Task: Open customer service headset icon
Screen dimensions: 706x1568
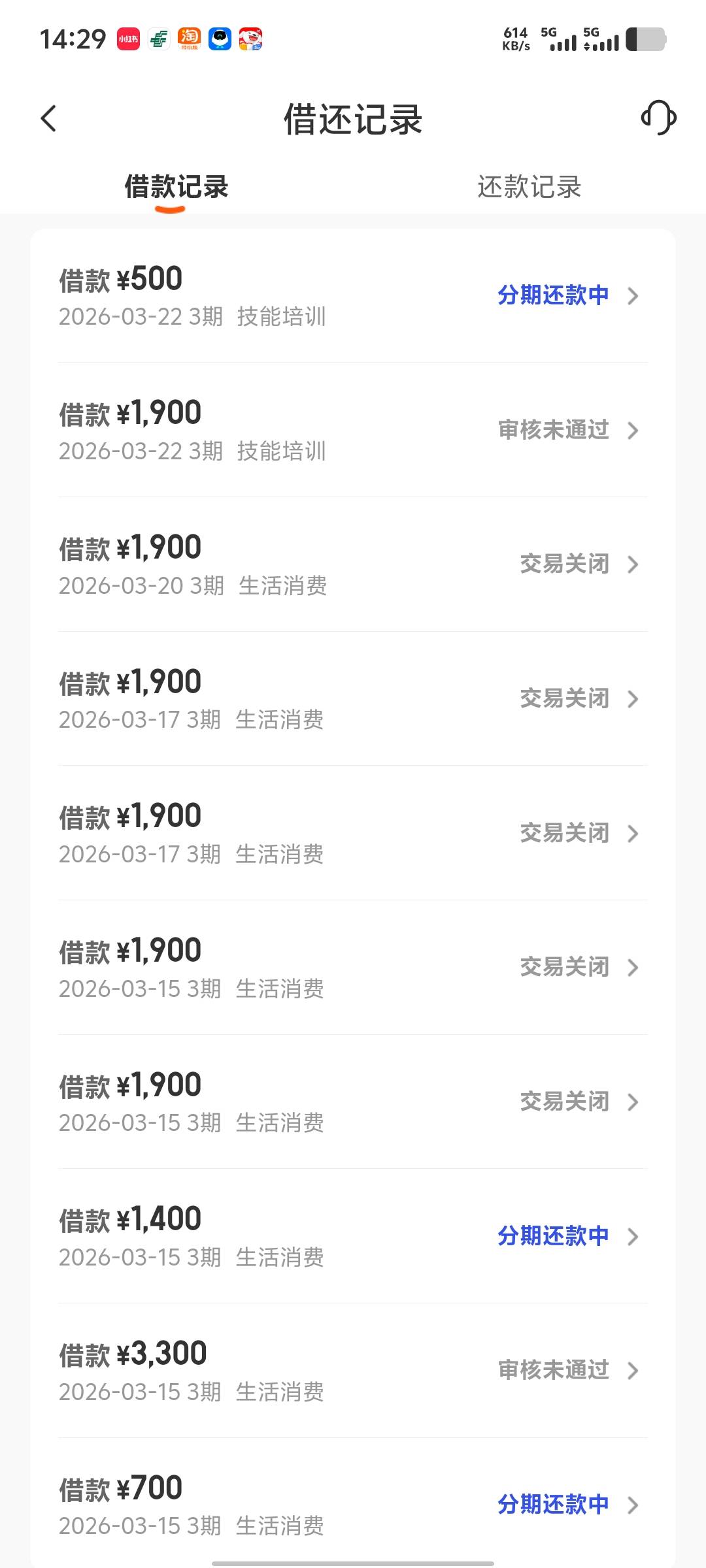Action: click(658, 118)
